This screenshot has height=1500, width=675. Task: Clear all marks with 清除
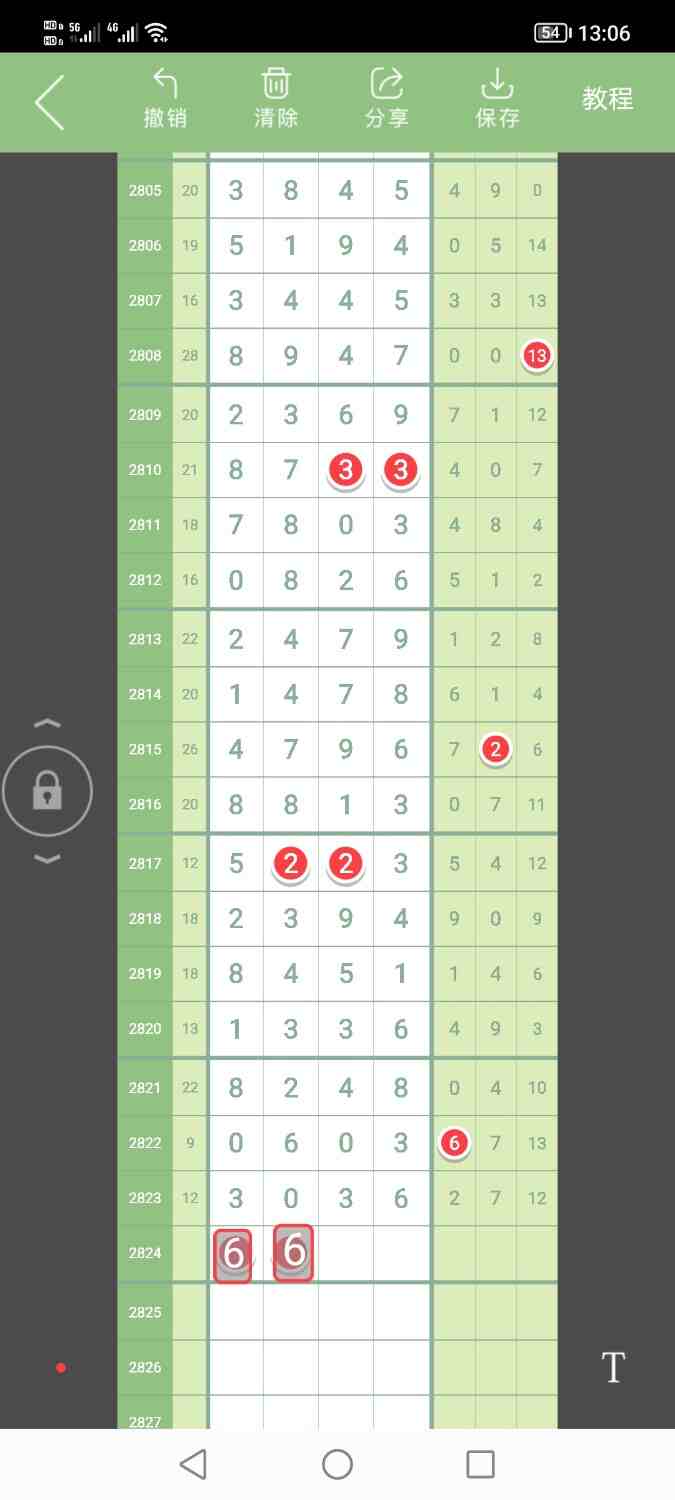click(x=276, y=99)
